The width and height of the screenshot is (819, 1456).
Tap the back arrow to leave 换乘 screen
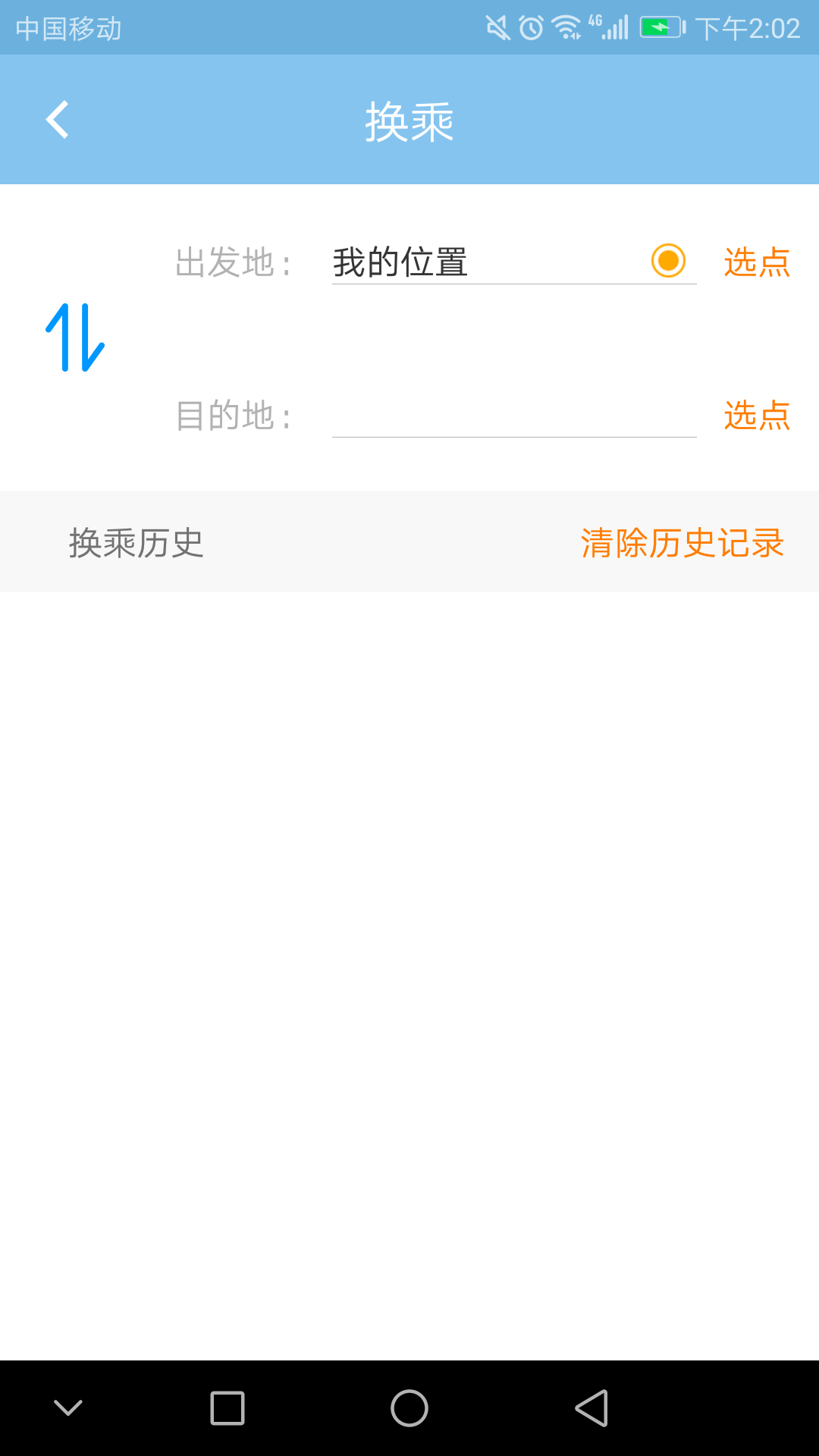(57, 120)
